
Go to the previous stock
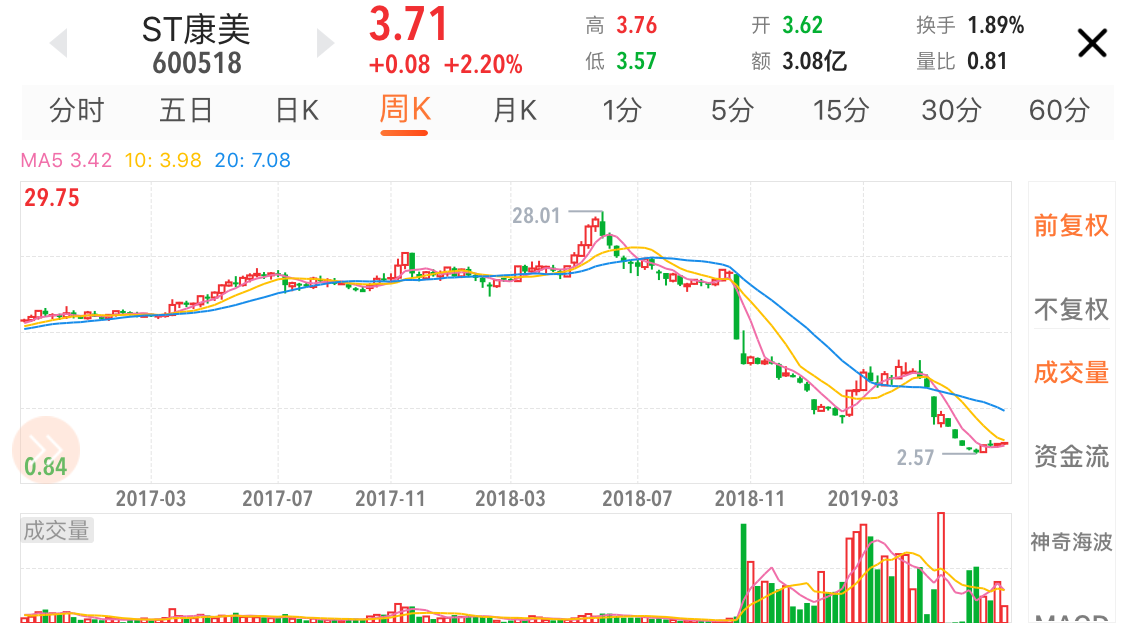(x=58, y=43)
